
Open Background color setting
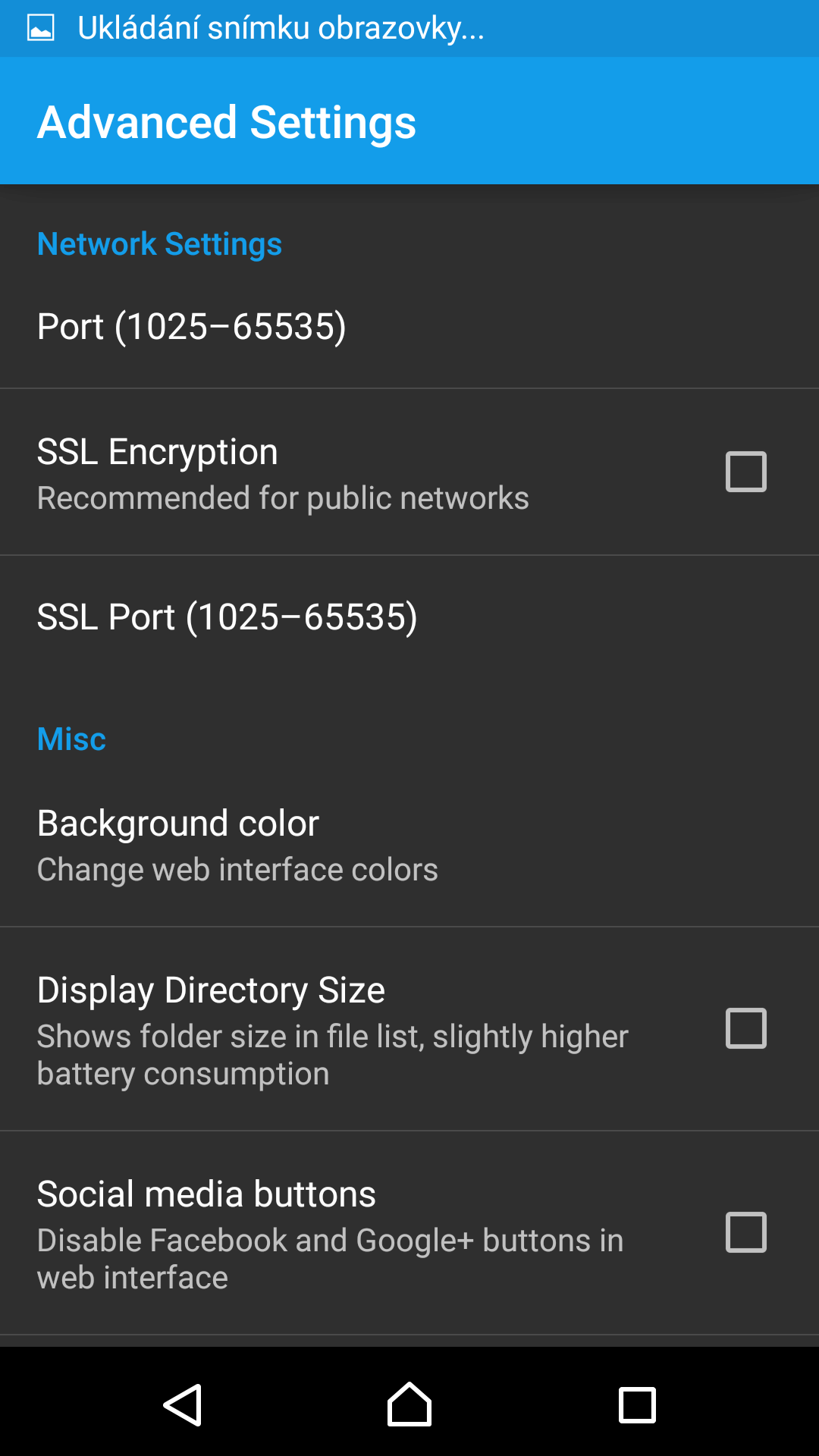[409, 846]
